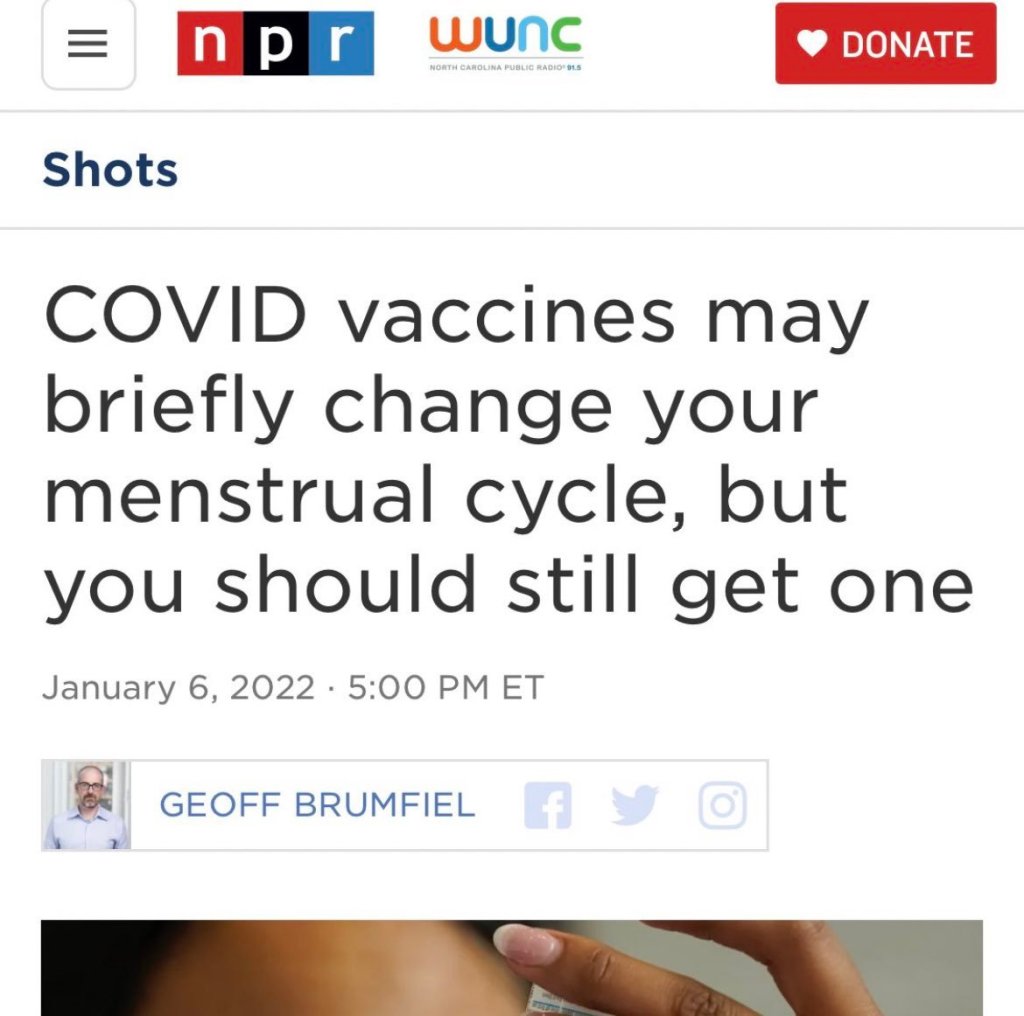Viewport: 1024px width, 1016px height.
Task: Open Geoff Brumfiel's author page
Action: coord(317,805)
